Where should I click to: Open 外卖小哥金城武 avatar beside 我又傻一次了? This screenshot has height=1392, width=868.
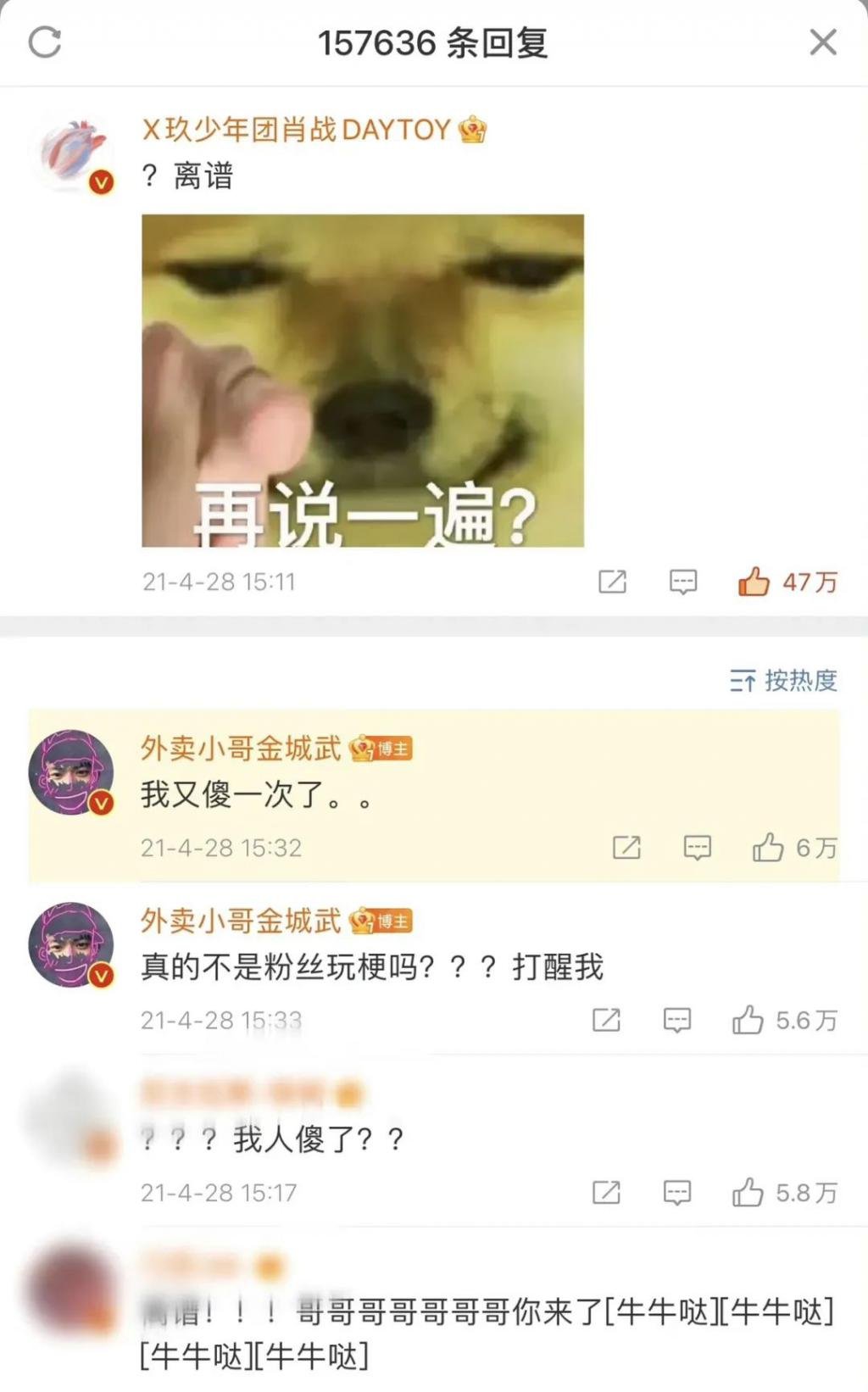[x=71, y=772]
